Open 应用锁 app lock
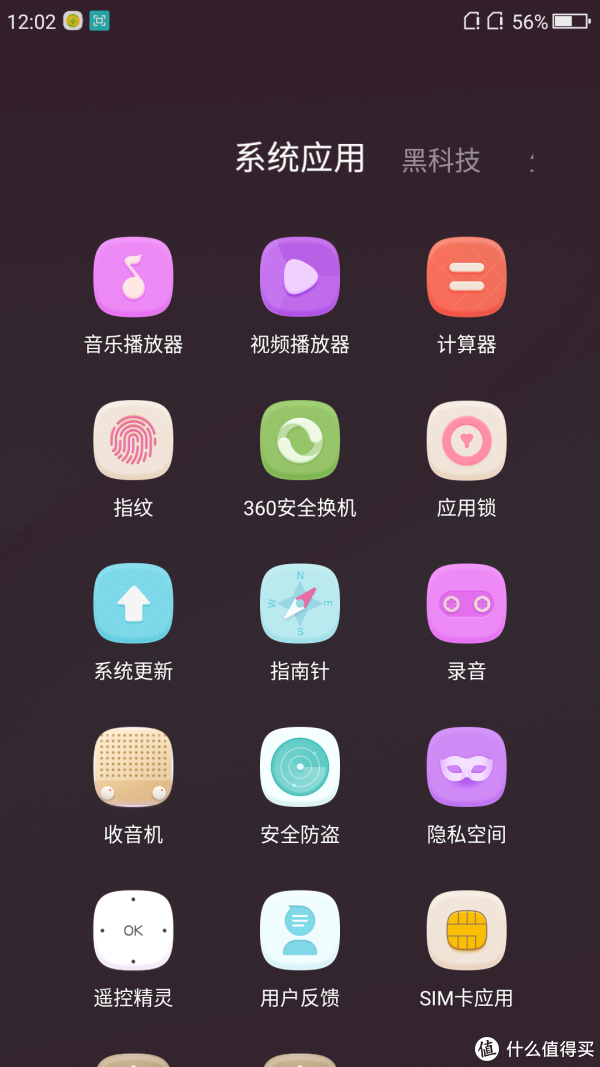 point(466,440)
